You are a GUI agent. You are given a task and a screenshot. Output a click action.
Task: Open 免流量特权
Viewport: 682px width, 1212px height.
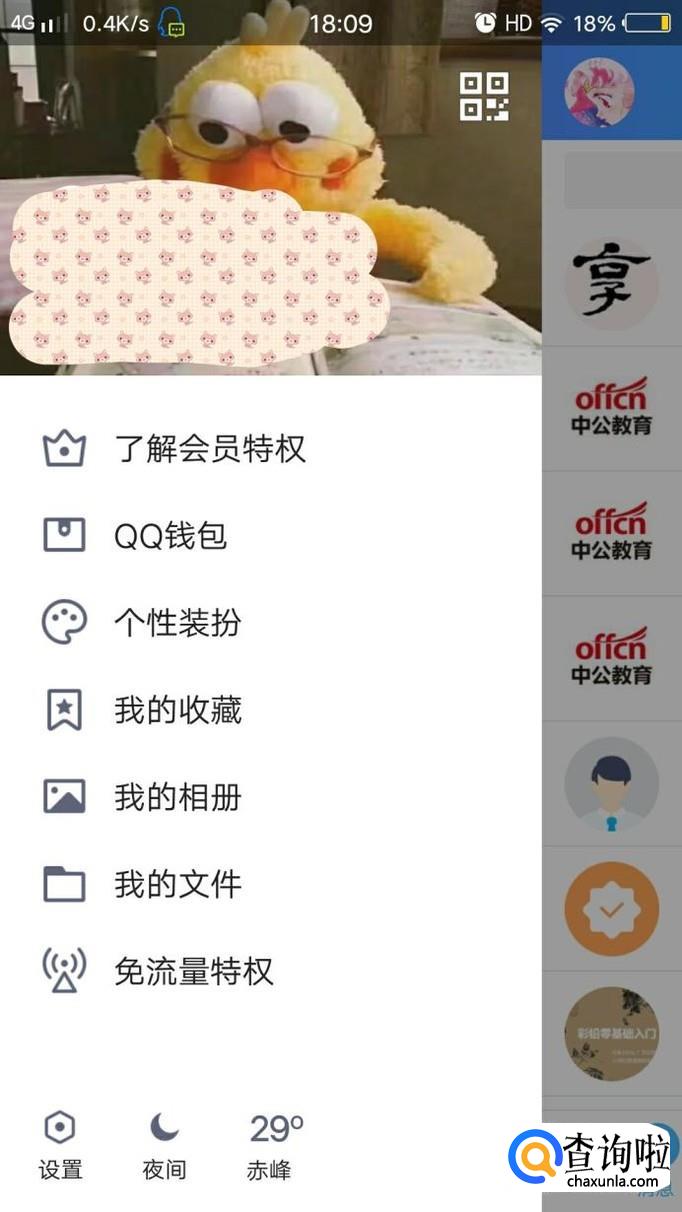[x=271, y=971]
